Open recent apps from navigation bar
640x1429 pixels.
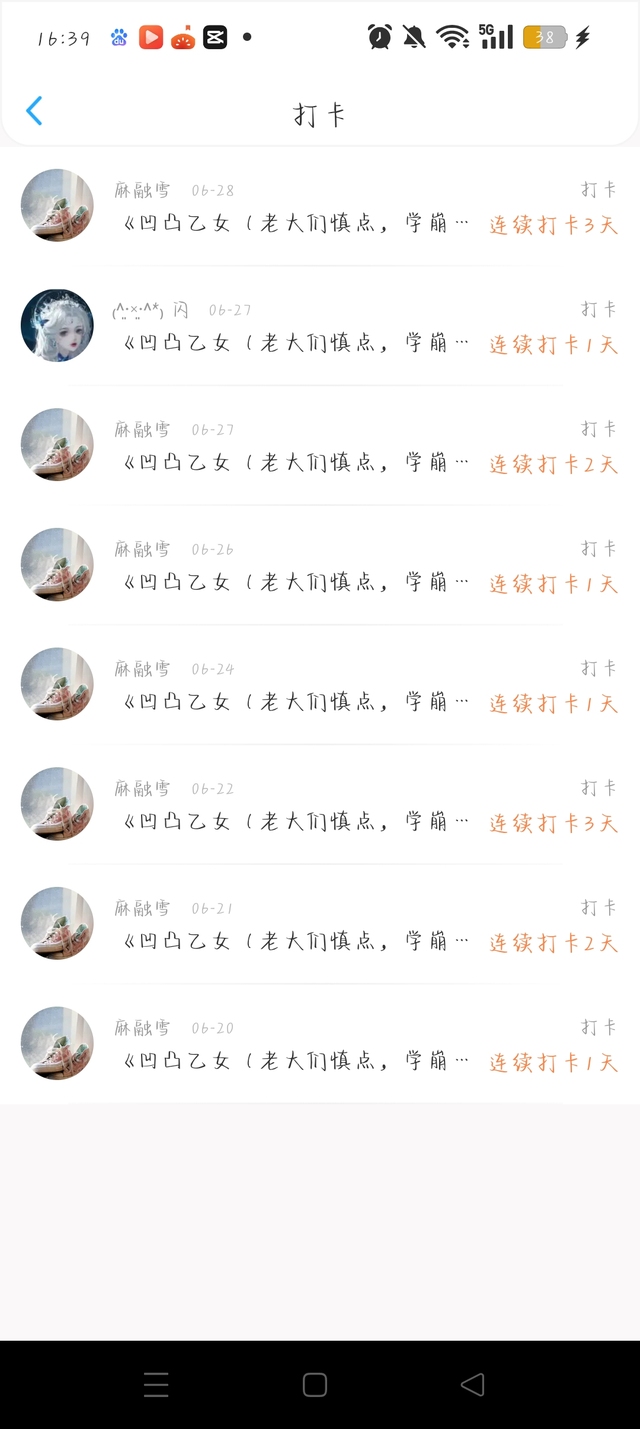click(x=156, y=1384)
